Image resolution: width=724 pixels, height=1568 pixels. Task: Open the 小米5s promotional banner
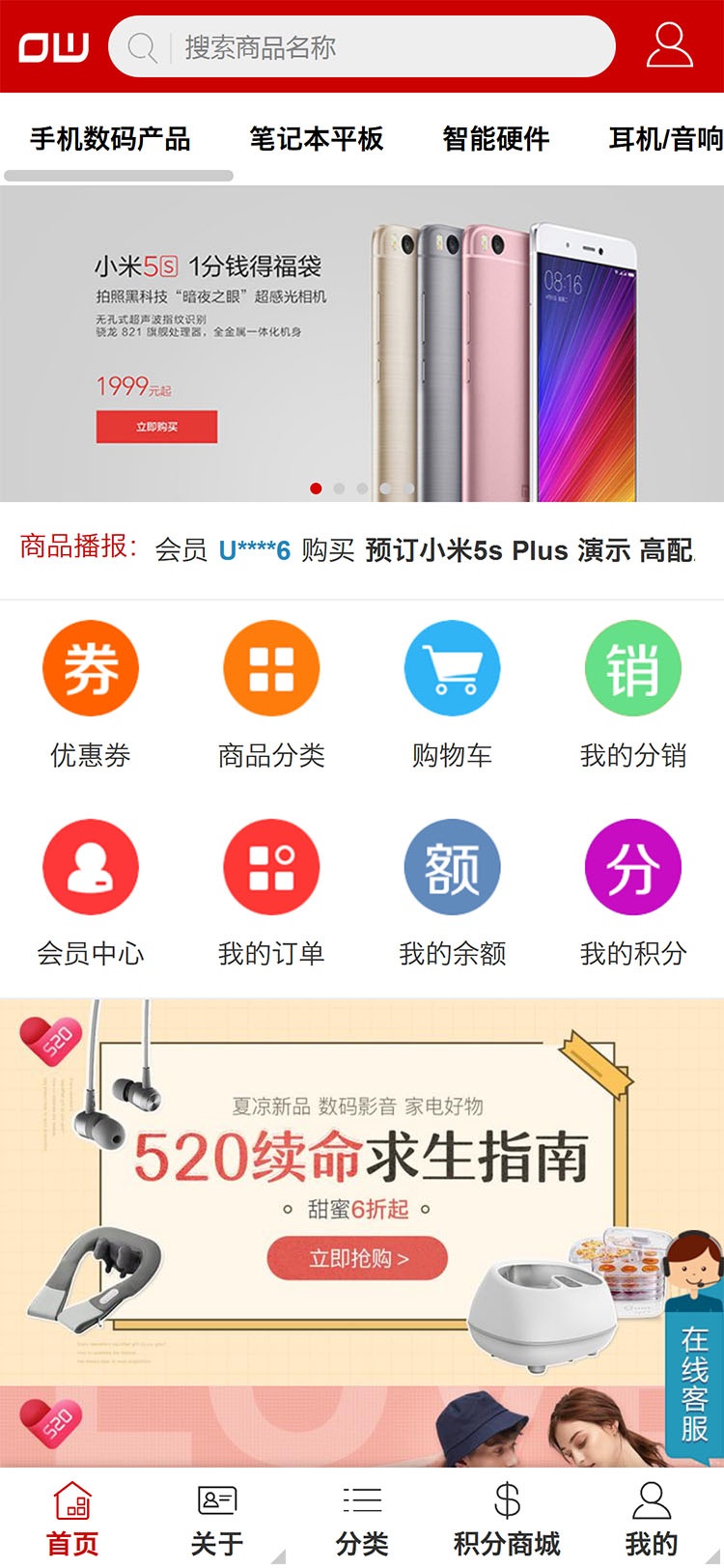click(362, 343)
